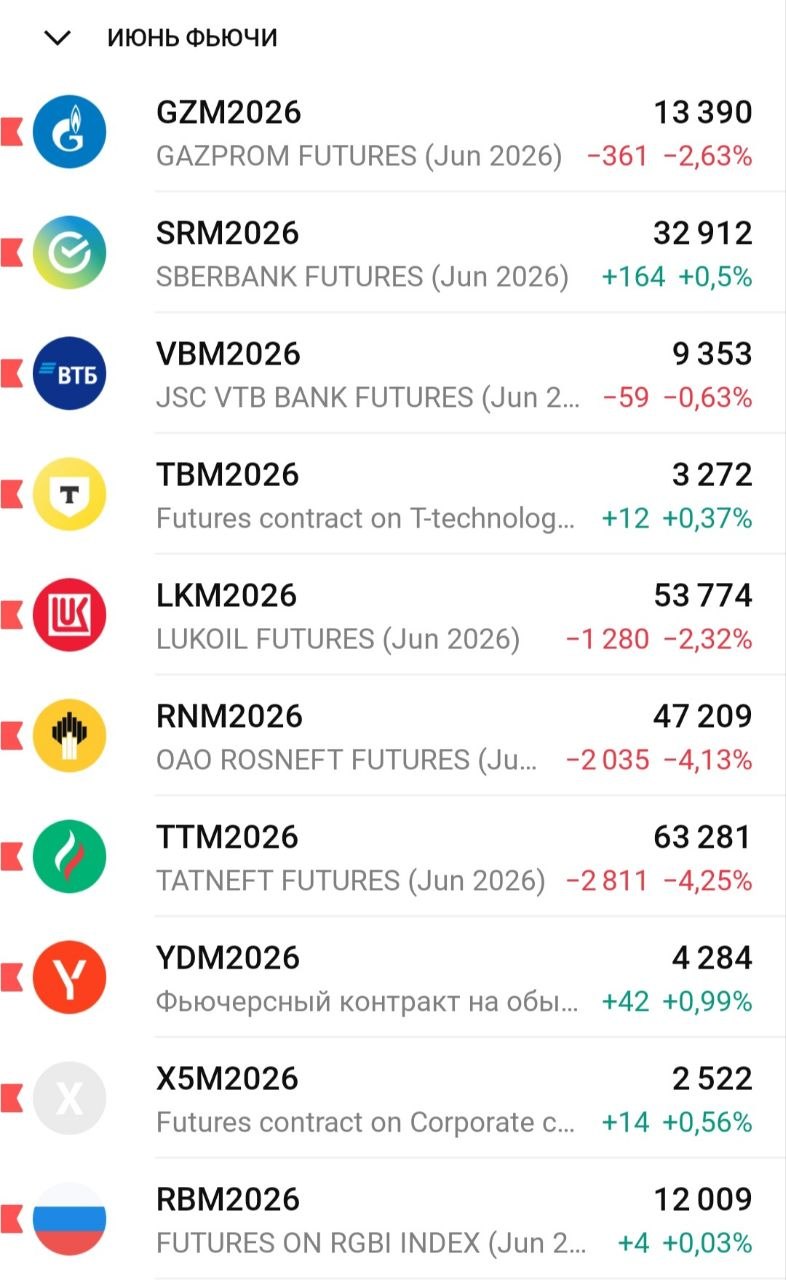Select TBM2026 T-technologies futures
The height and width of the screenshot is (1280, 786).
pos(400,495)
